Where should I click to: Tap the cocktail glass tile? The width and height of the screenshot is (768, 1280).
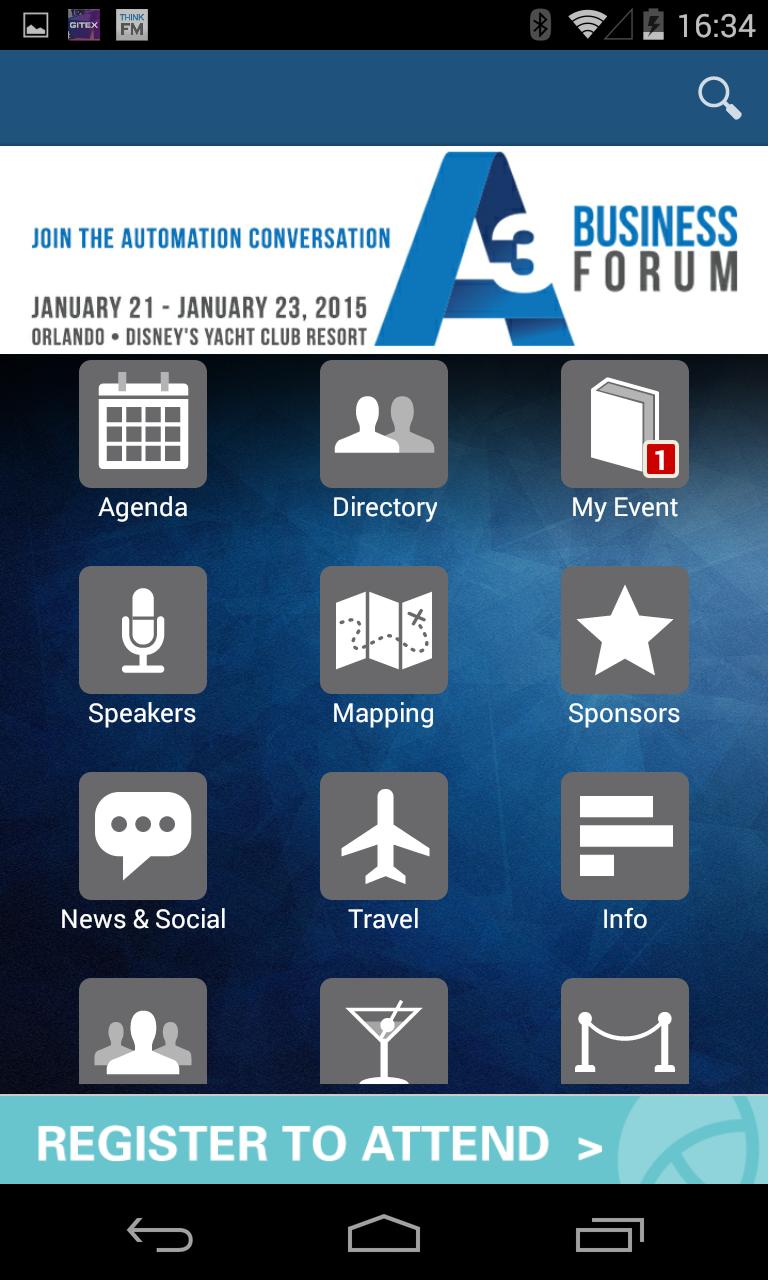click(384, 1031)
